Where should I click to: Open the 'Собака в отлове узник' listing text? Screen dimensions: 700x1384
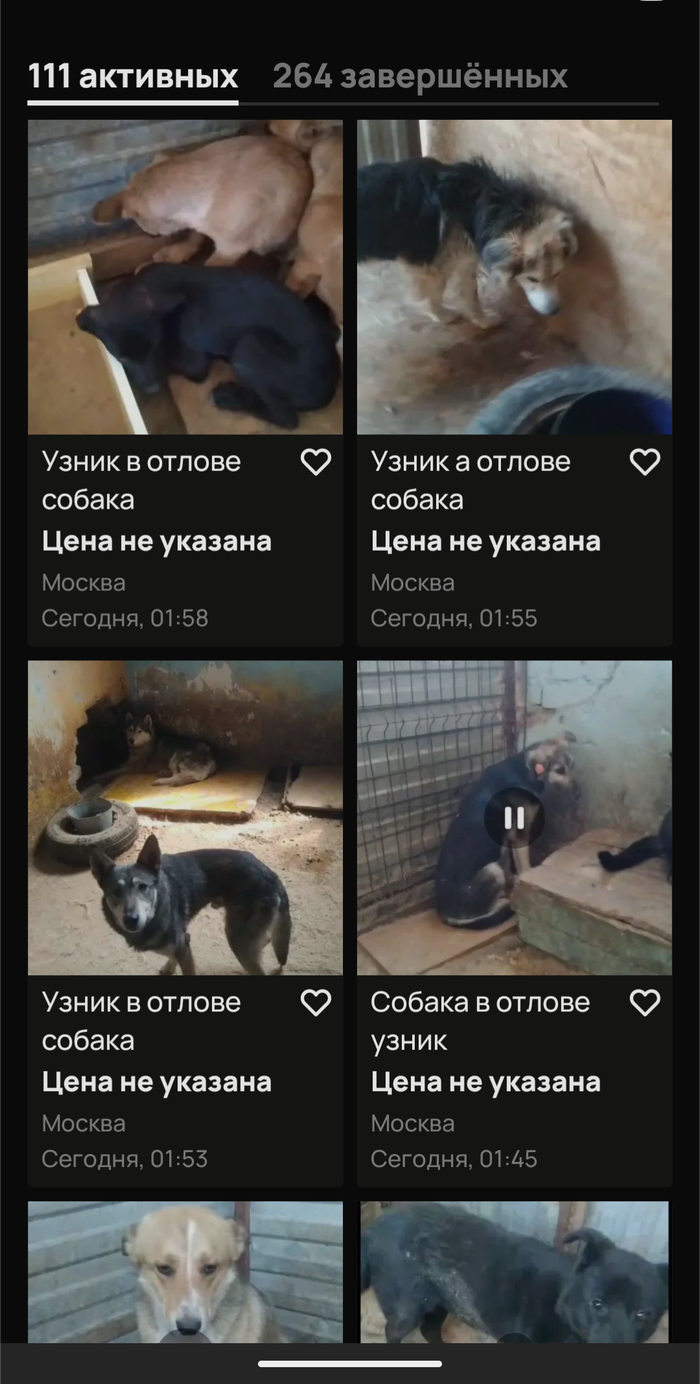point(480,1021)
